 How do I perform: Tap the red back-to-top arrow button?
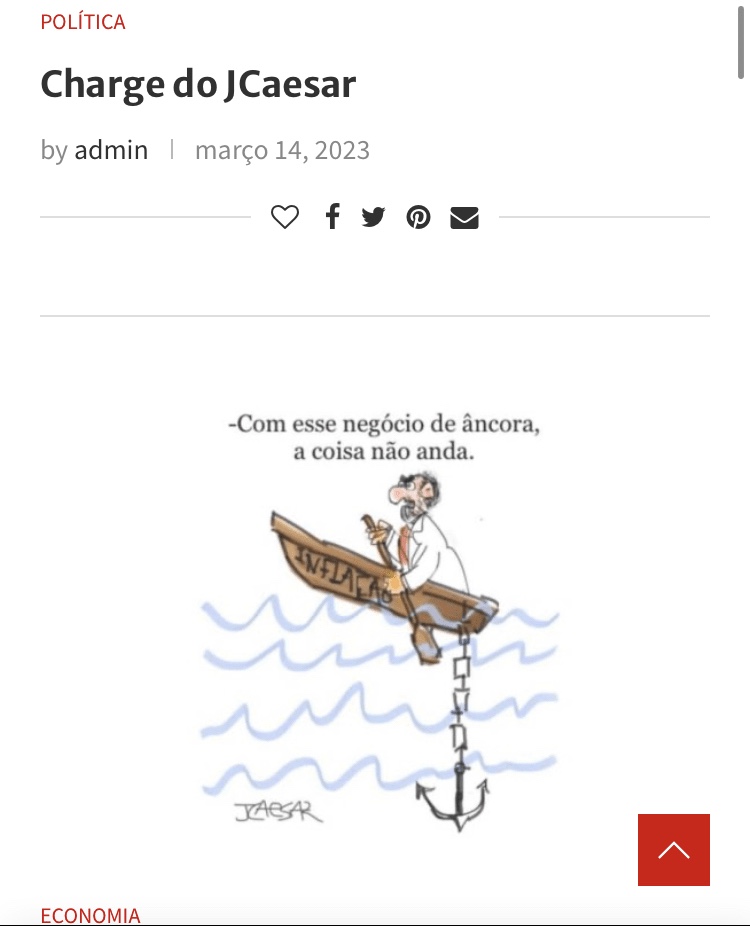click(x=673, y=850)
